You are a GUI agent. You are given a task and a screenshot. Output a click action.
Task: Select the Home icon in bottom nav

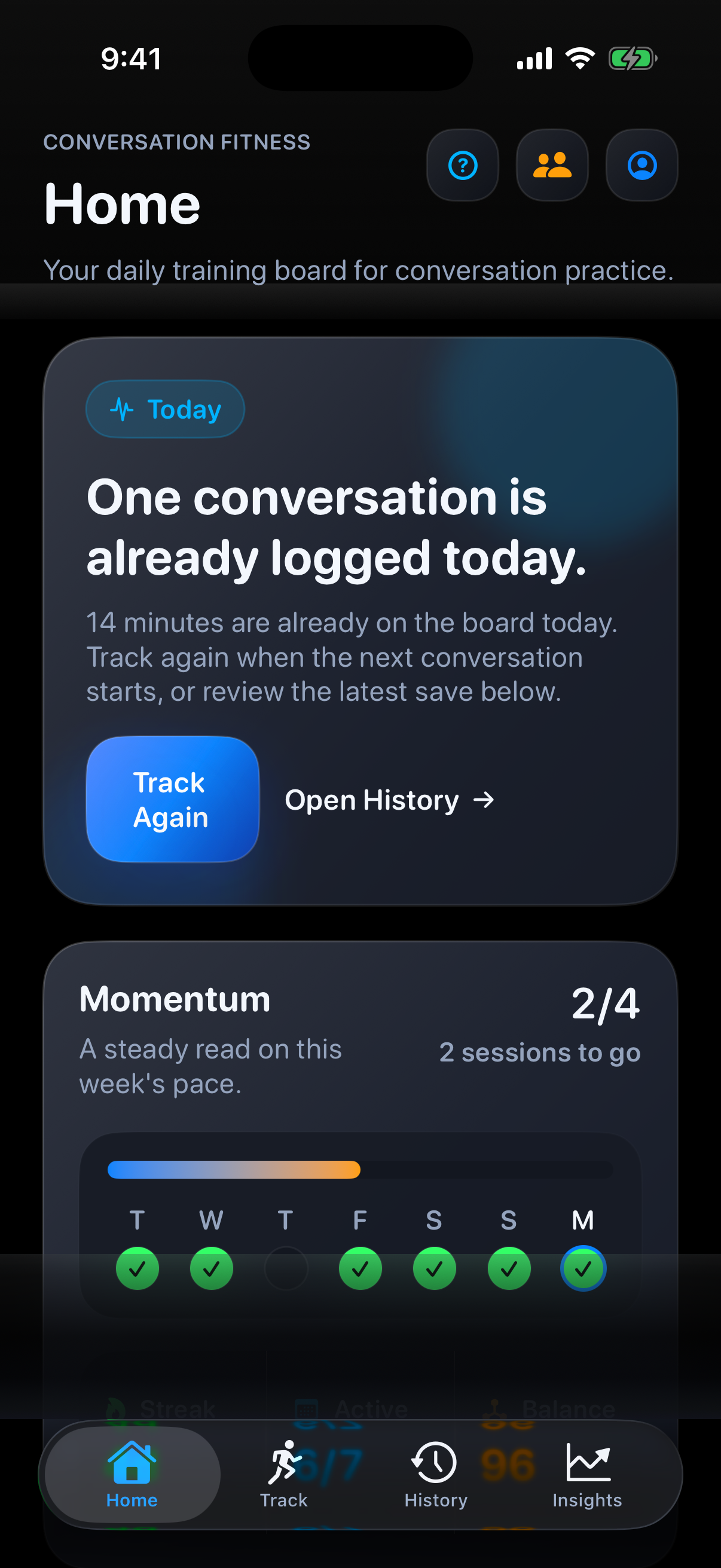coord(131,1461)
